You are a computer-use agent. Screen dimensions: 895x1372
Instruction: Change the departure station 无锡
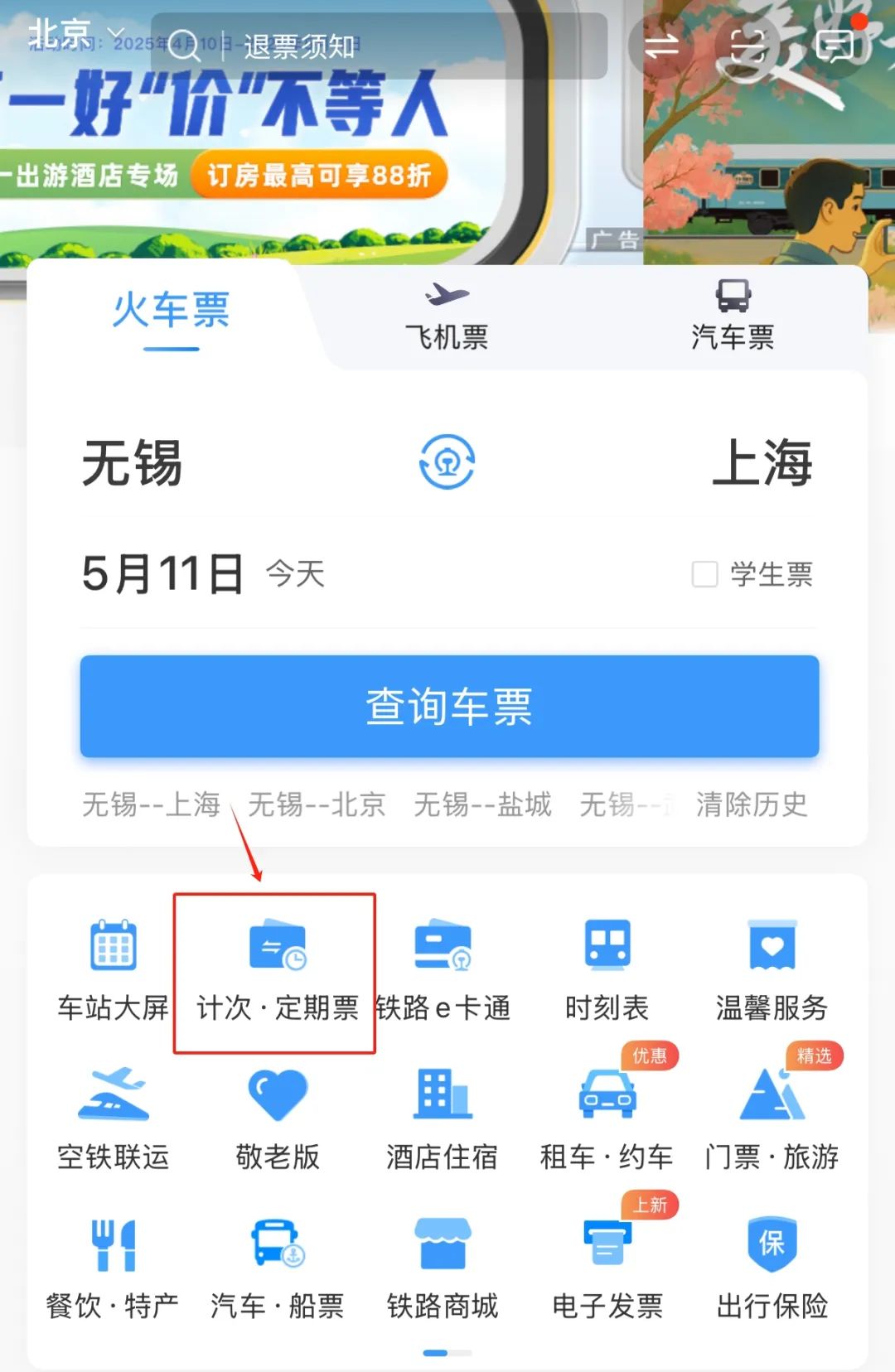click(133, 463)
